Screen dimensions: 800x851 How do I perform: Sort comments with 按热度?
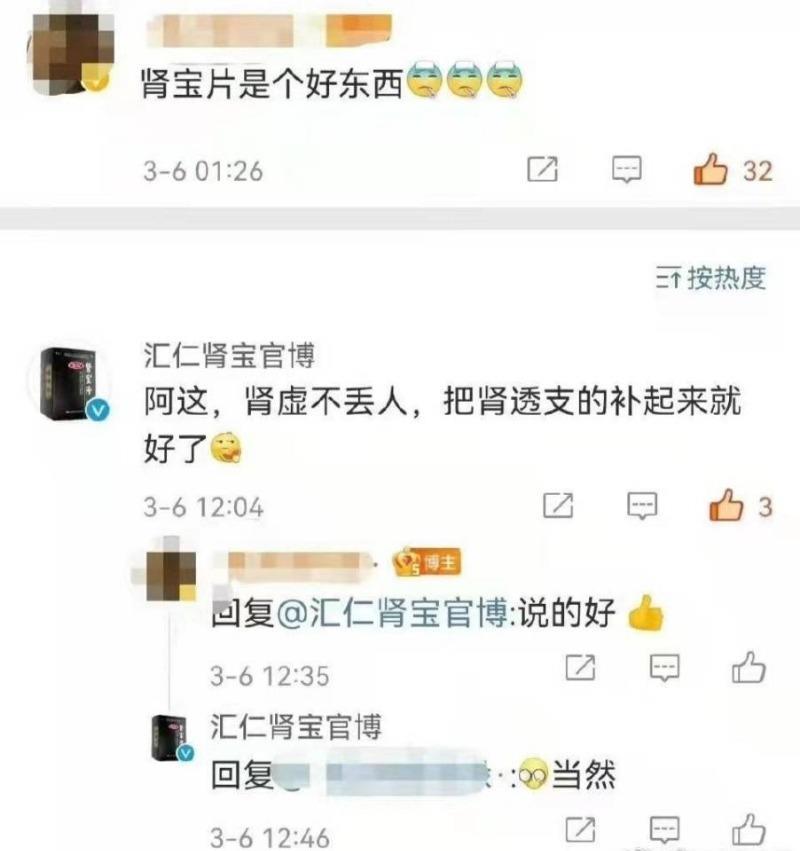[711, 278]
